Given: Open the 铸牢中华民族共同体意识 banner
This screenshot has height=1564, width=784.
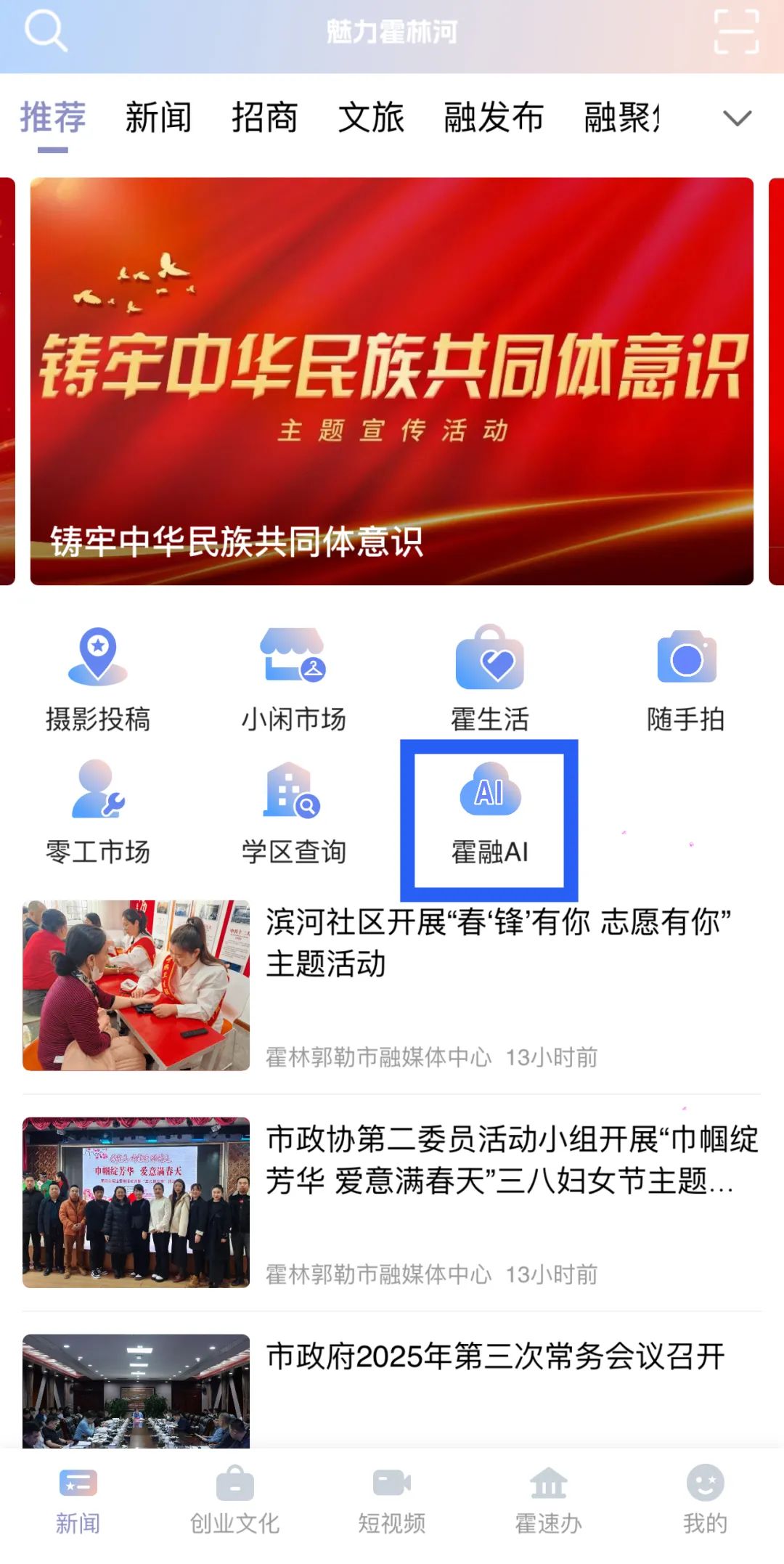Looking at the screenshot, I should point(391,380).
